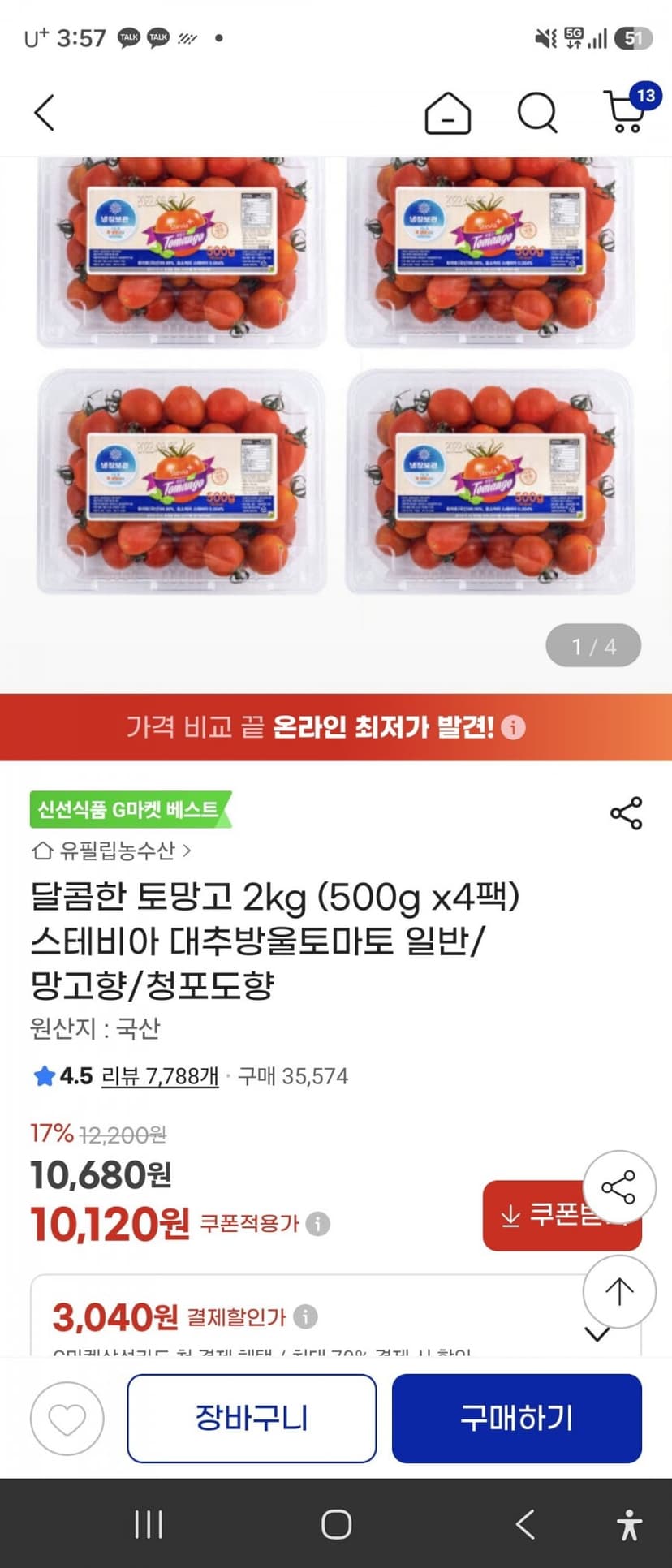Viewport: 672px width, 1568px height.
Task: Download coupon with the red 쿠폰받기 button
Action: tap(562, 1215)
